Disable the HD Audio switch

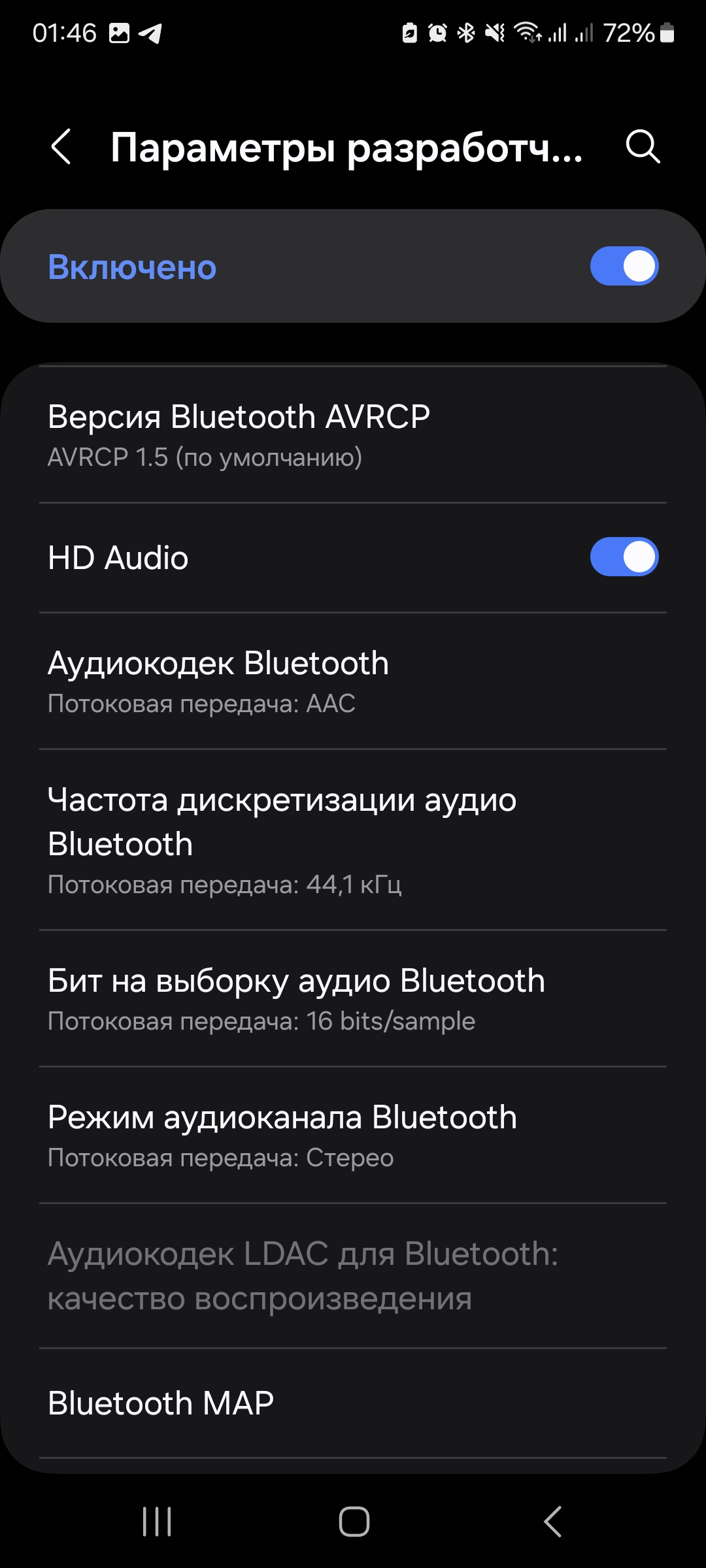click(x=624, y=557)
